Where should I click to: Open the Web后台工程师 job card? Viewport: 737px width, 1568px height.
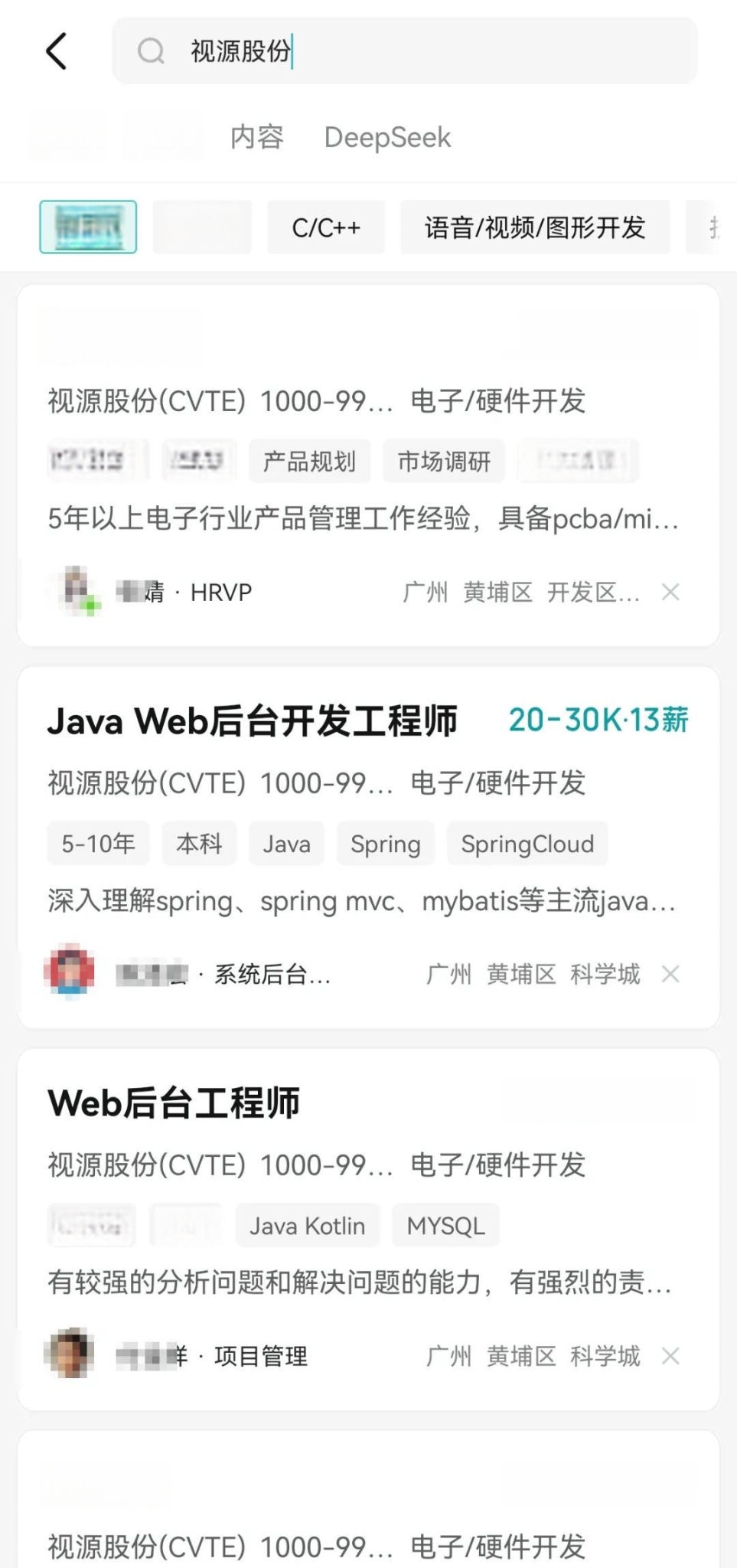coord(174,1103)
